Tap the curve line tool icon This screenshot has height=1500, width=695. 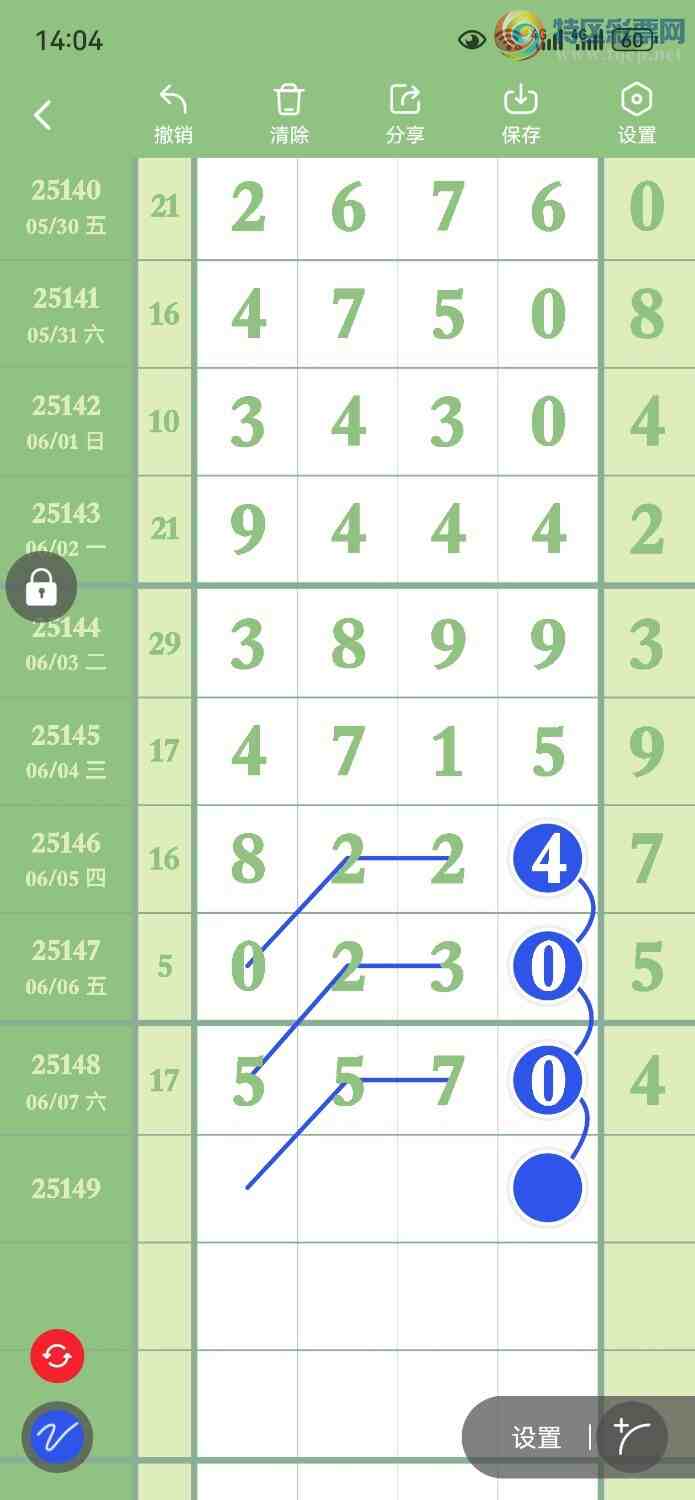click(x=632, y=1438)
